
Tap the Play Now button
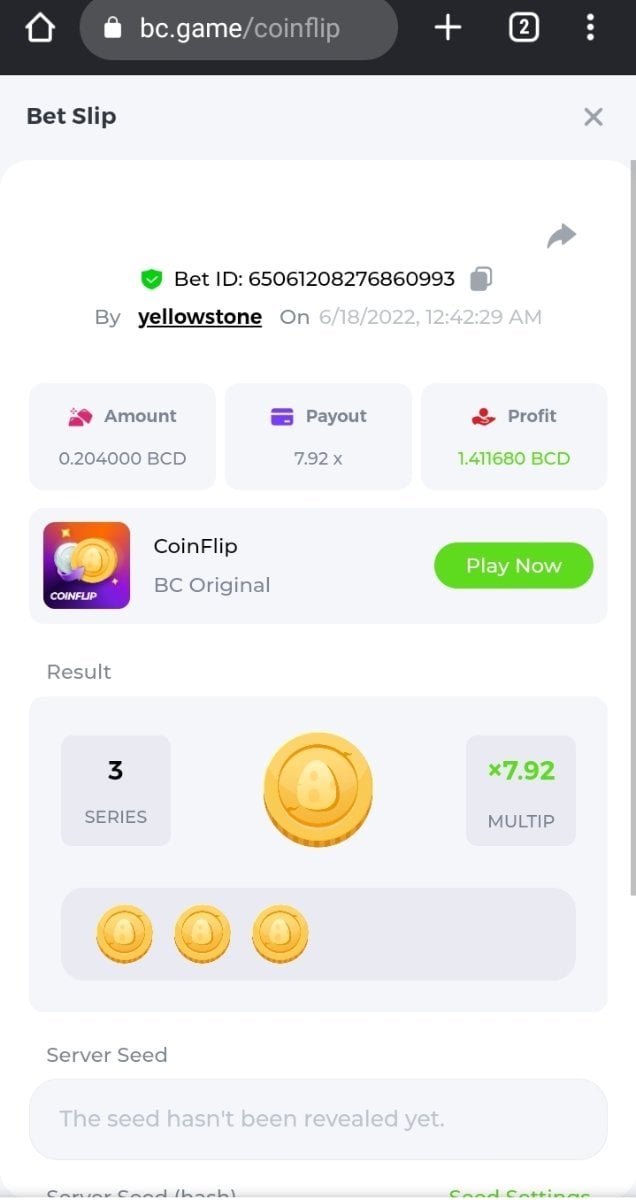pos(513,566)
